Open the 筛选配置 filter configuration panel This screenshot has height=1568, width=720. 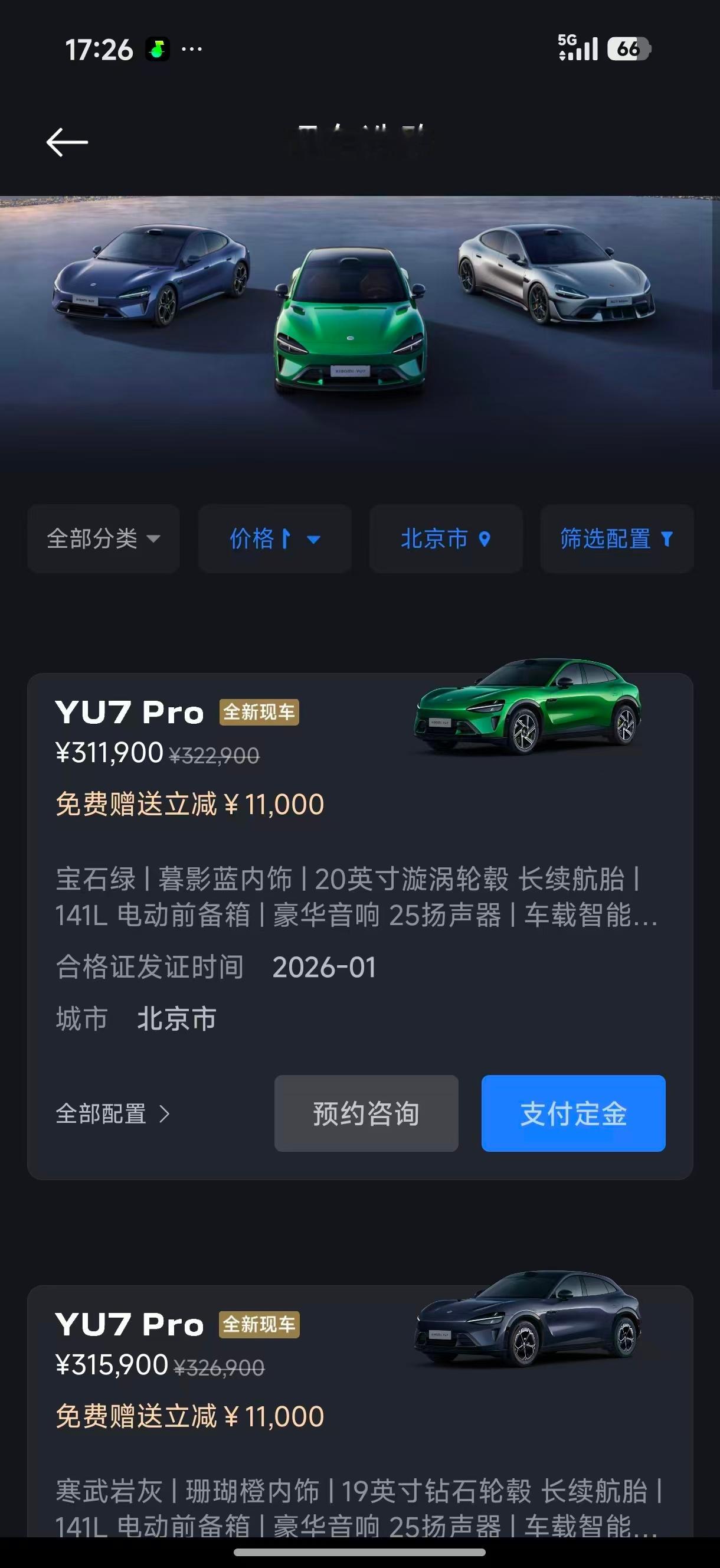(x=617, y=540)
